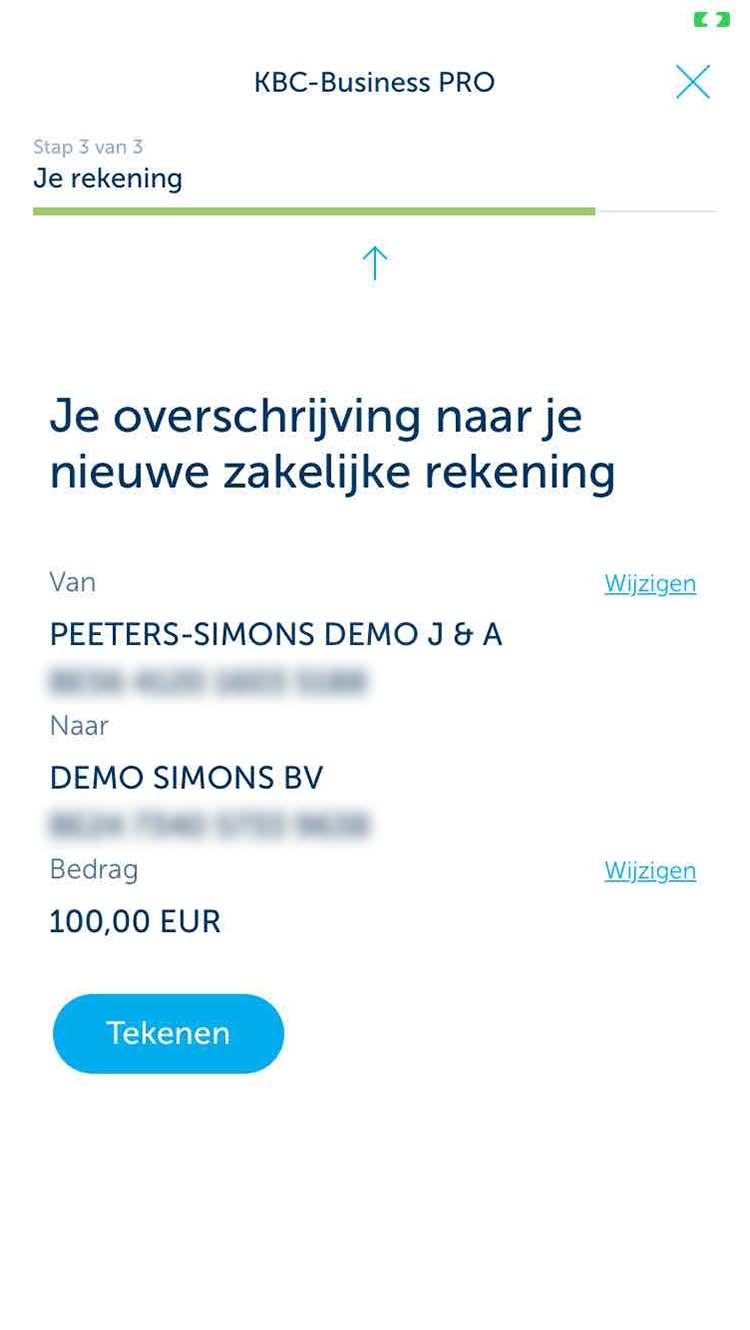
Task: Close the KBC-Business PRO screen
Action: (693, 82)
